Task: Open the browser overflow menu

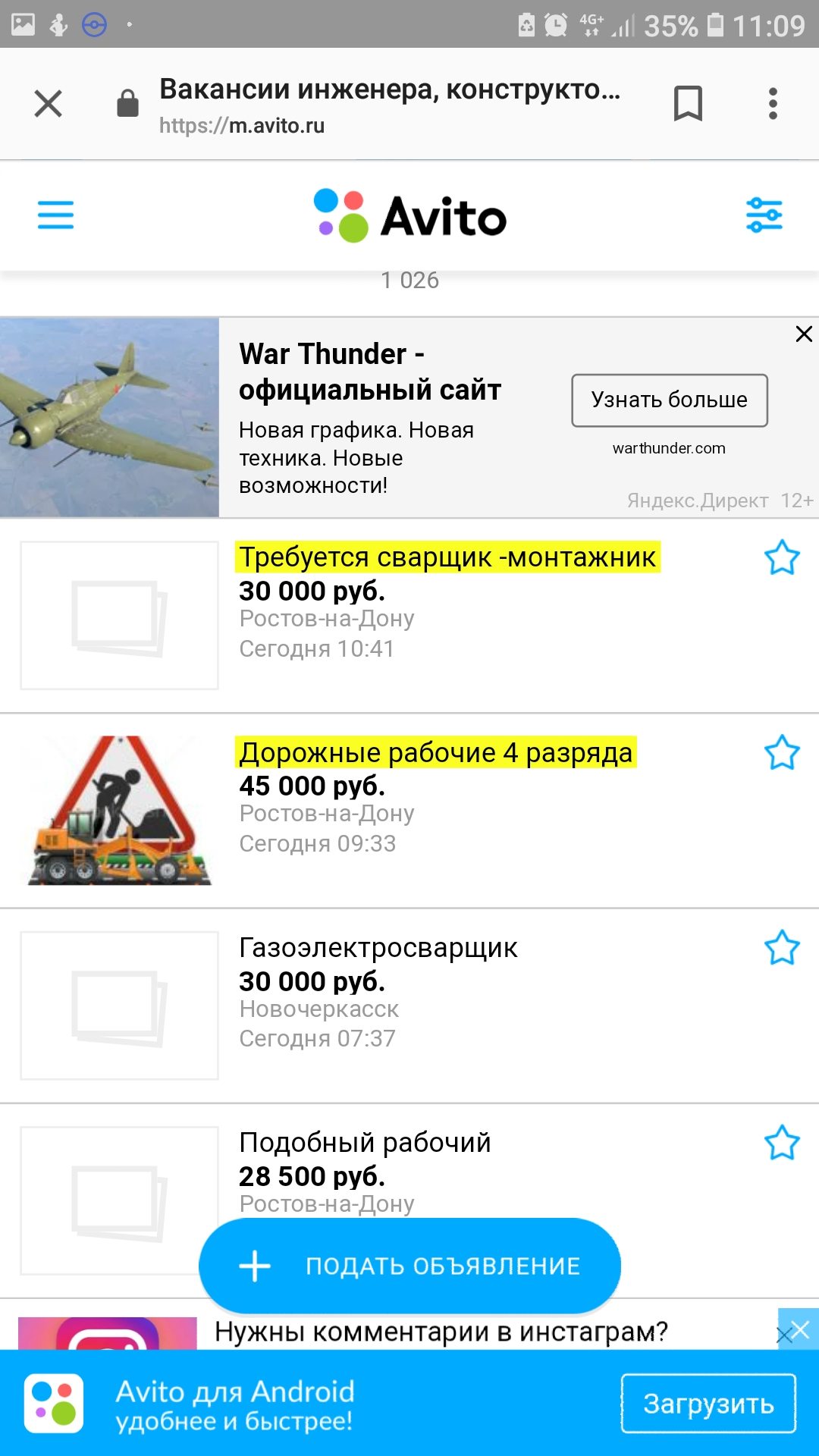Action: click(773, 104)
